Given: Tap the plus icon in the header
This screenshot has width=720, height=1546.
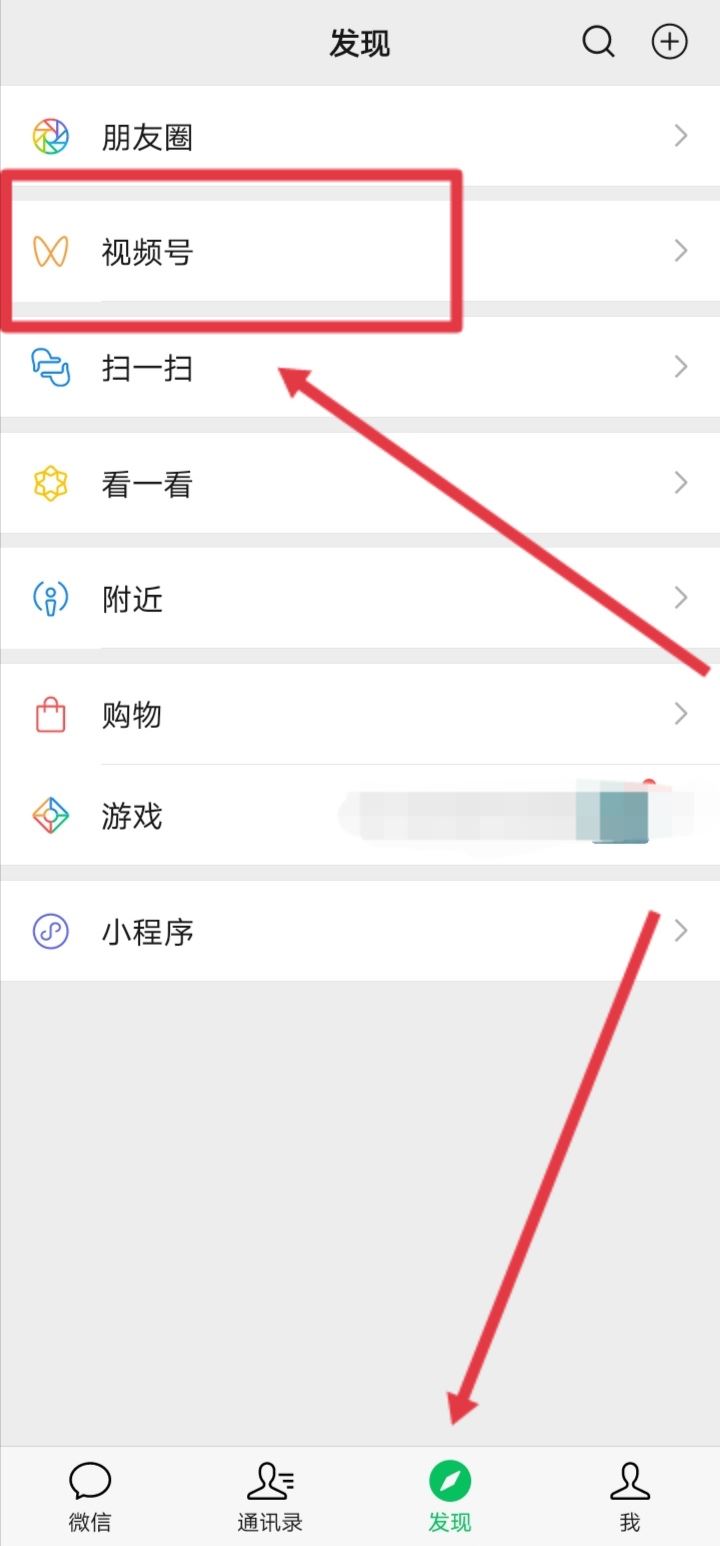Looking at the screenshot, I should coord(669,42).
